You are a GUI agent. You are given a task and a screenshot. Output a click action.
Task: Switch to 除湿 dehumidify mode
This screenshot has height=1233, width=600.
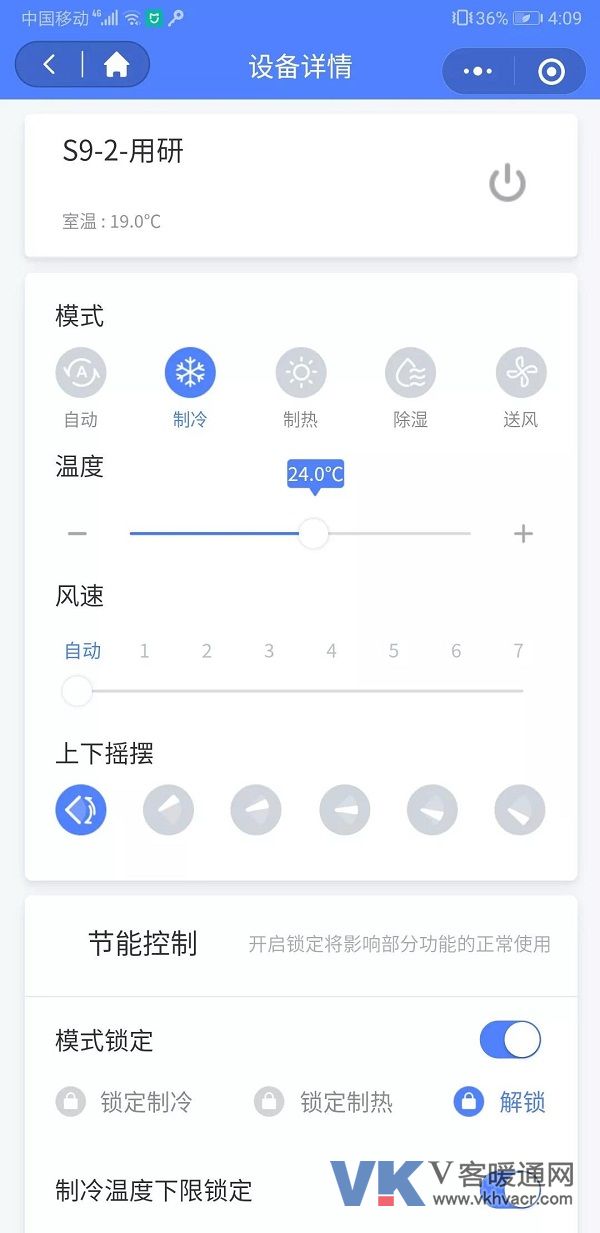click(x=410, y=373)
